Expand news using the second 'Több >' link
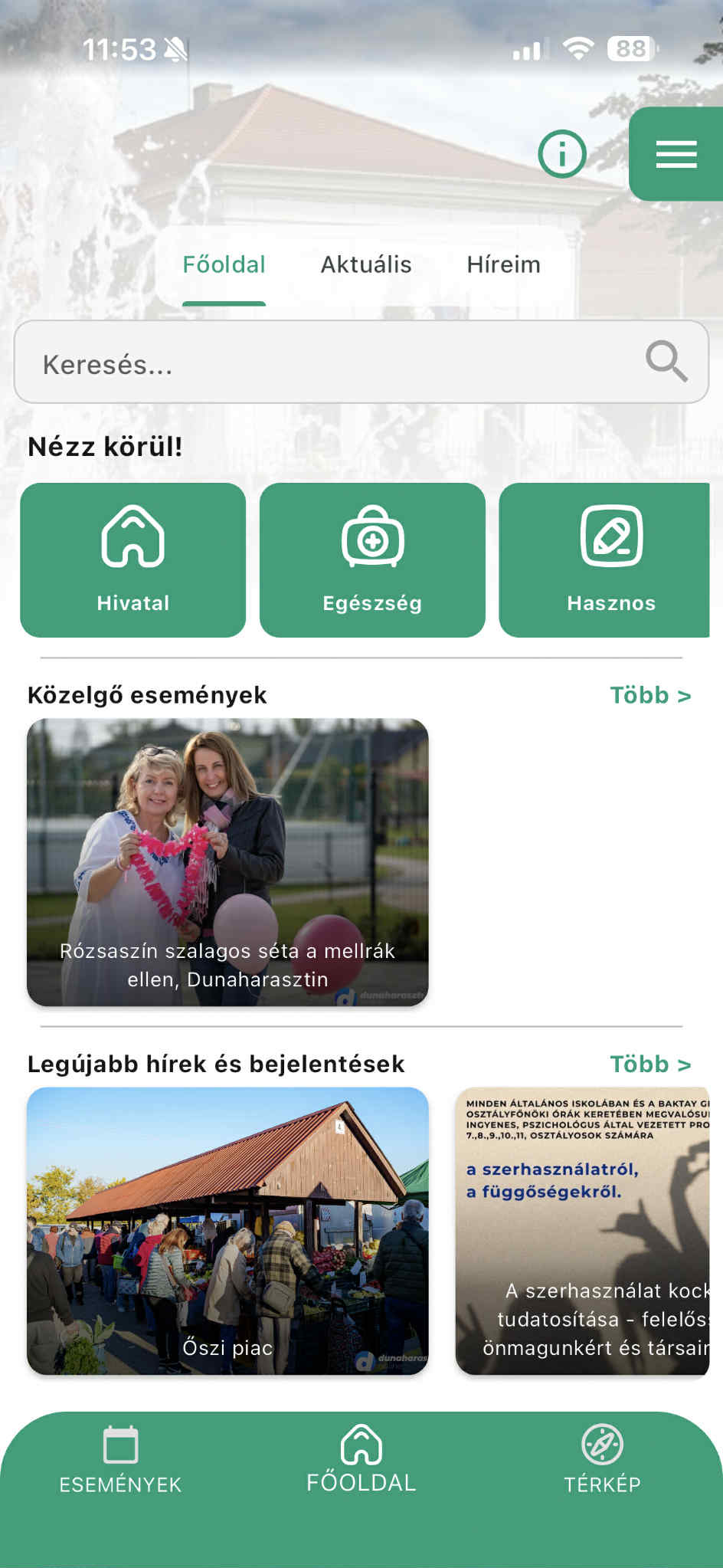This screenshot has width=723, height=1568. tap(650, 1064)
